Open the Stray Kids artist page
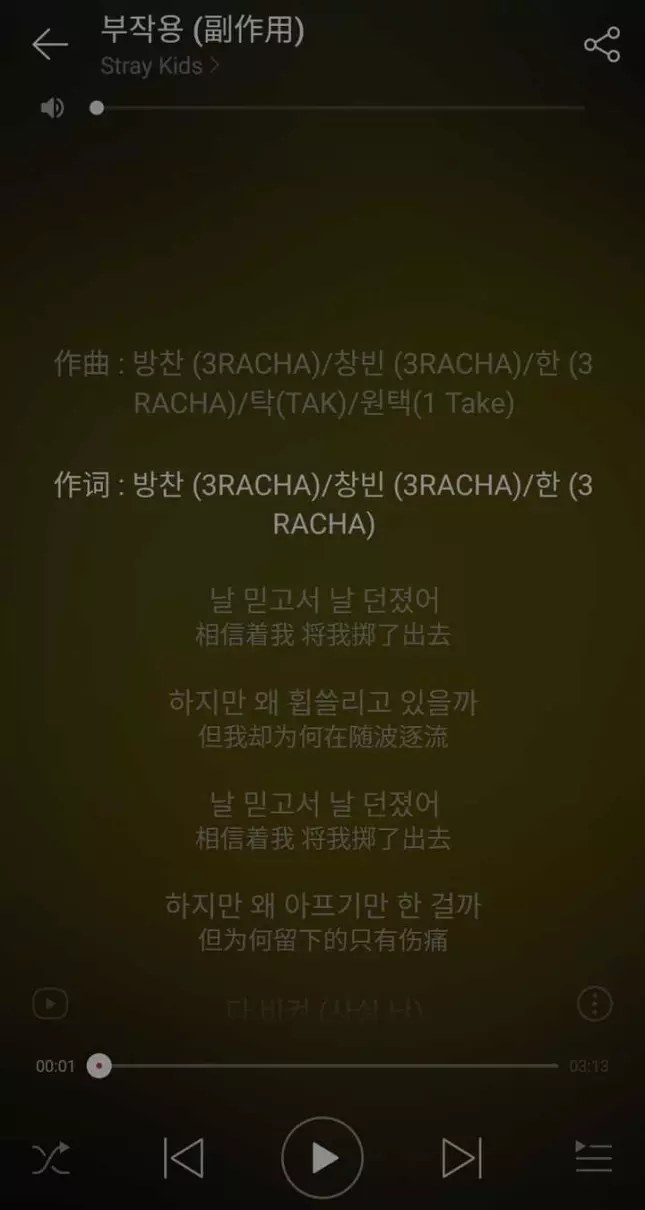The image size is (645, 1210). (160, 67)
